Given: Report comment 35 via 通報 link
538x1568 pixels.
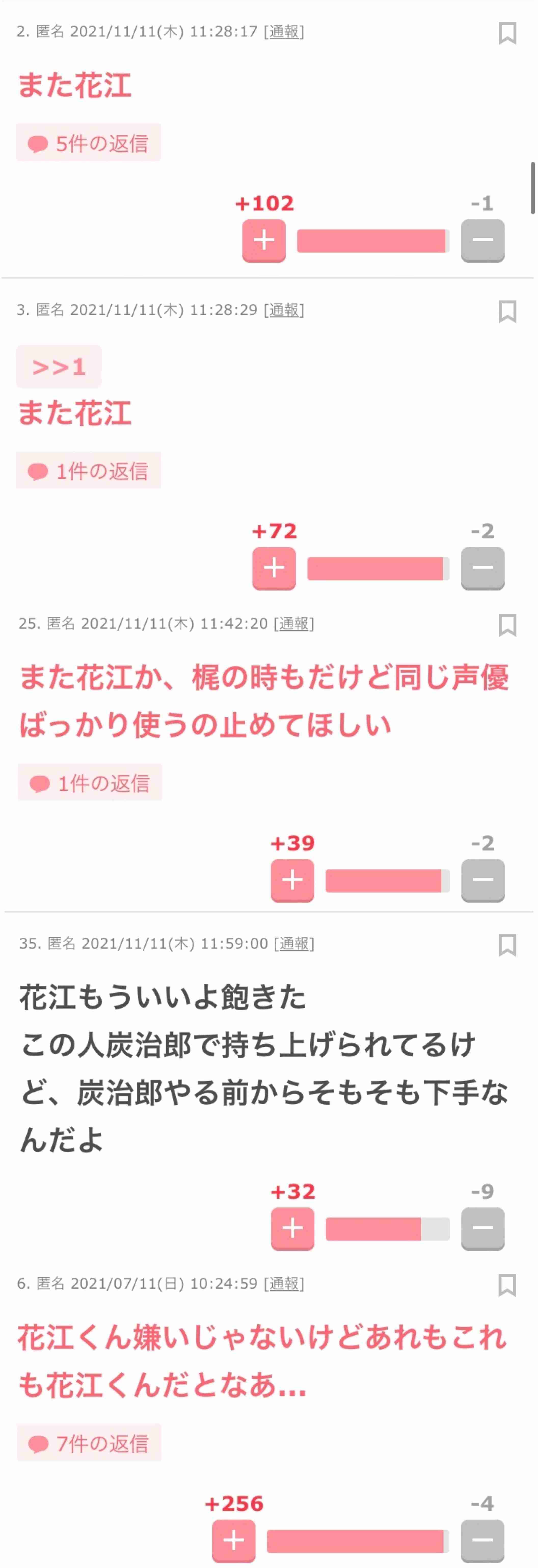Looking at the screenshot, I should coord(294,943).
